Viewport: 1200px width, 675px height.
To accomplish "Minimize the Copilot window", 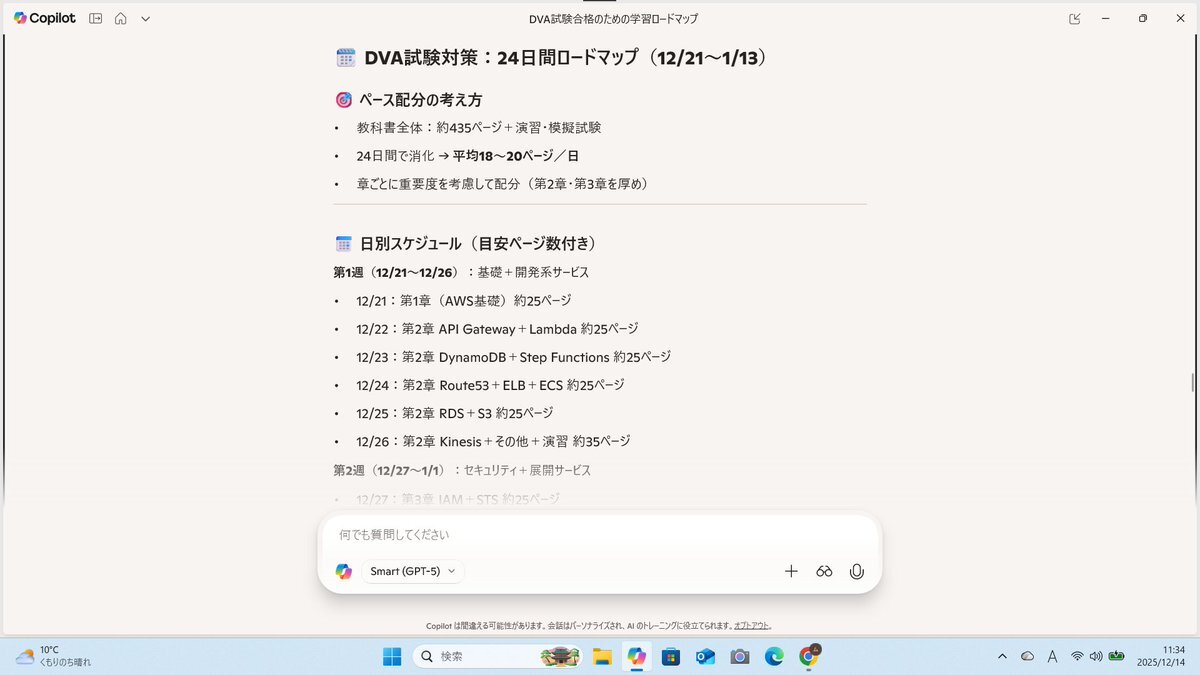I will (1106, 18).
